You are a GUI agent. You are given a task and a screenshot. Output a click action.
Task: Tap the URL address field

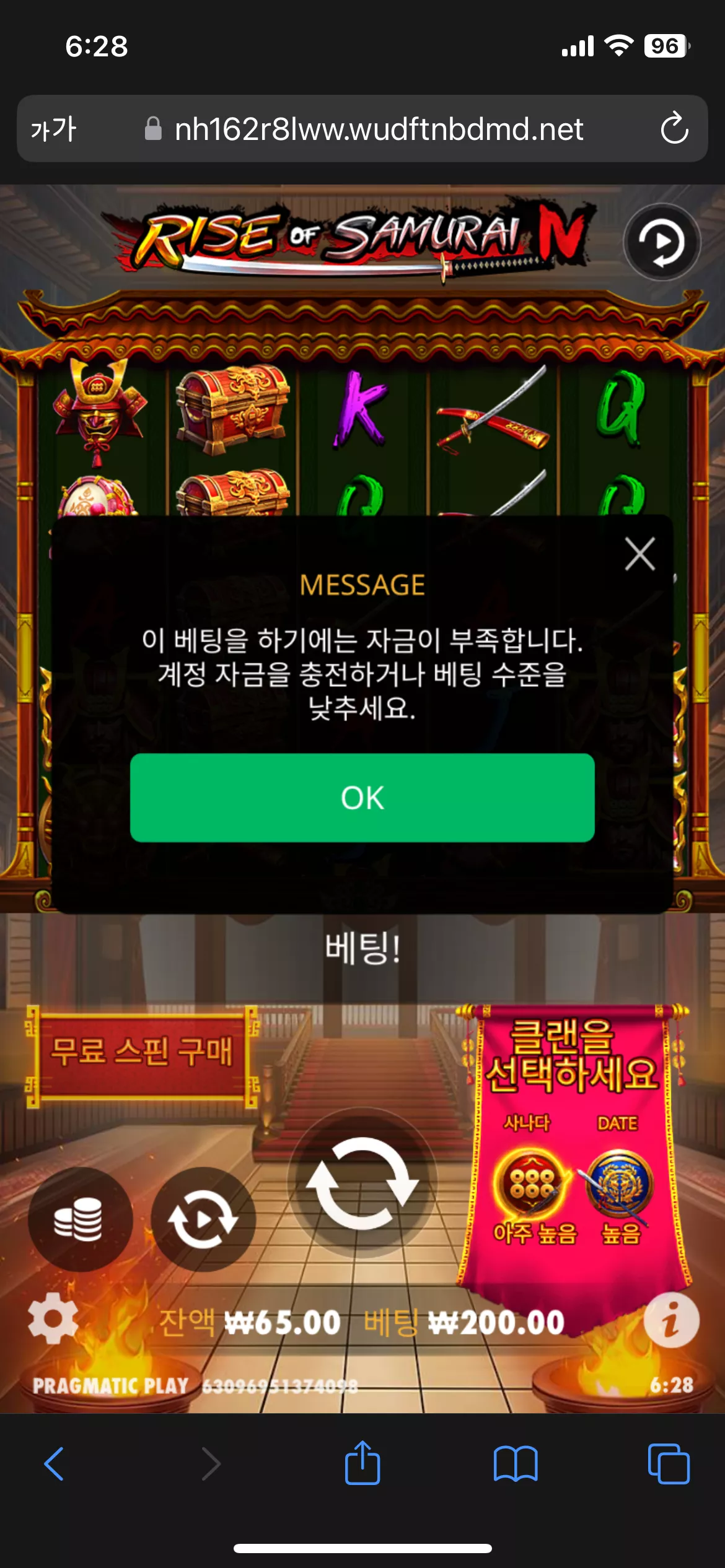coord(362,129)
